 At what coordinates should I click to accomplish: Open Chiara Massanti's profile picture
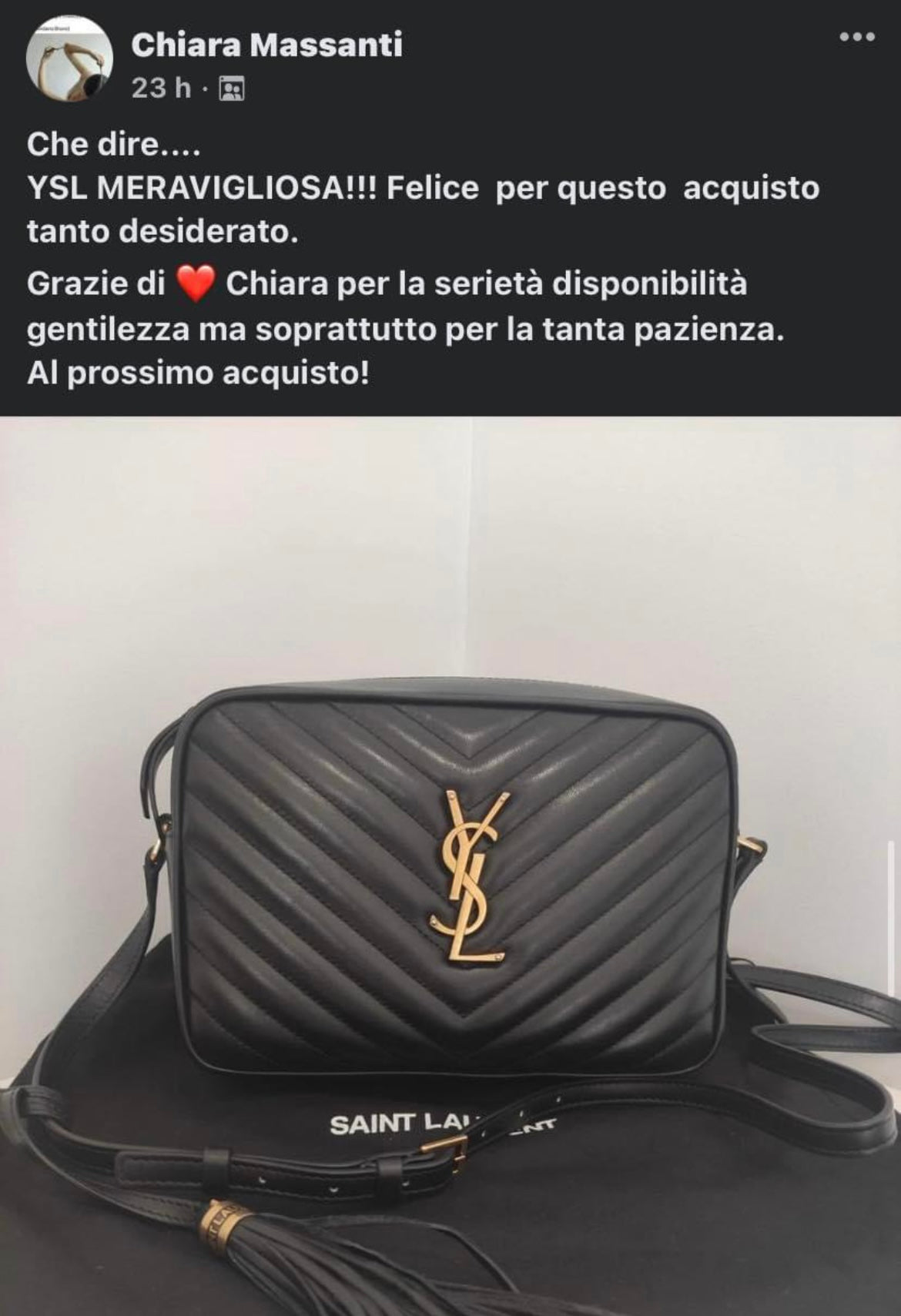69,61
